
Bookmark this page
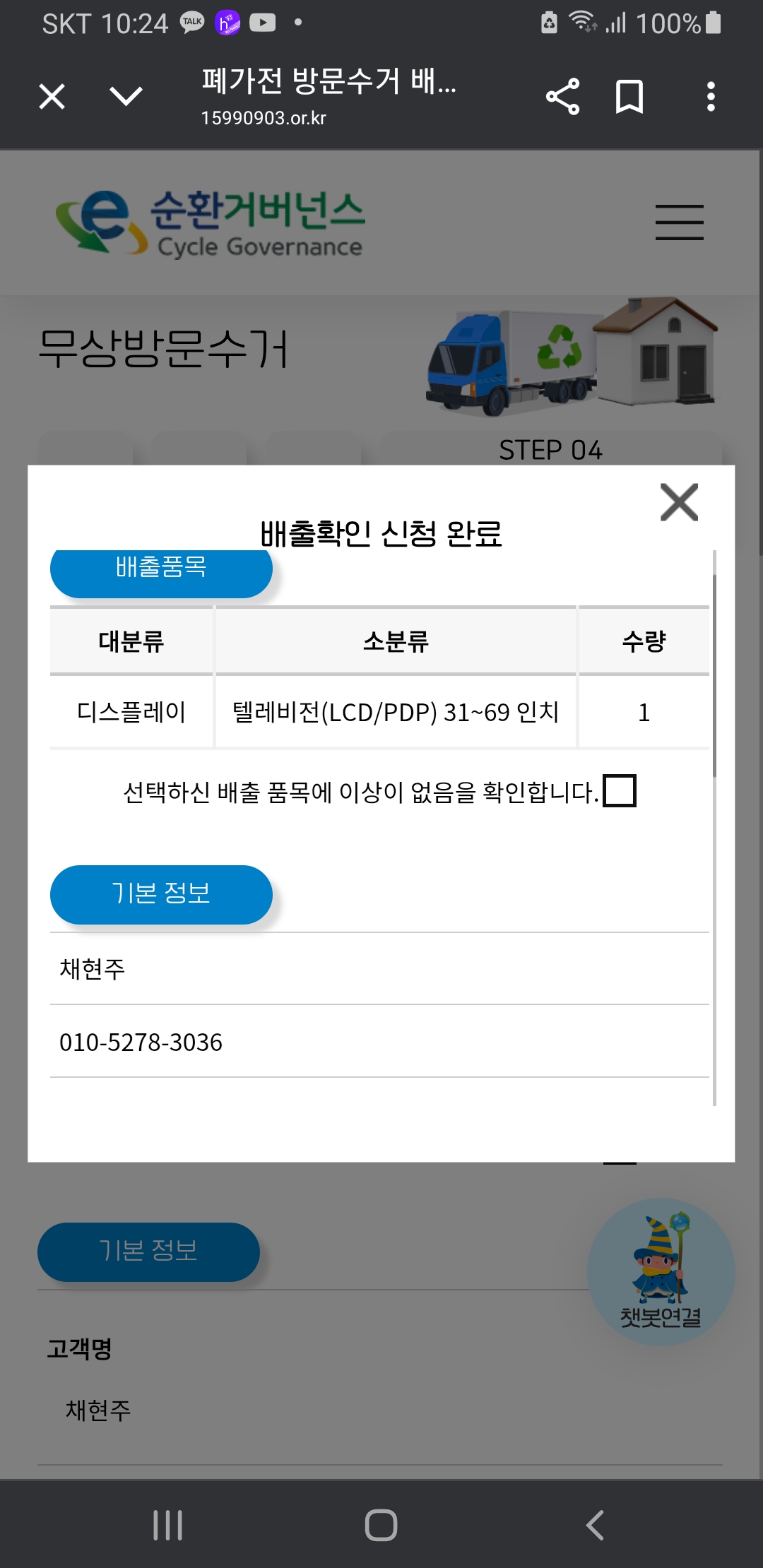[629, 97]
